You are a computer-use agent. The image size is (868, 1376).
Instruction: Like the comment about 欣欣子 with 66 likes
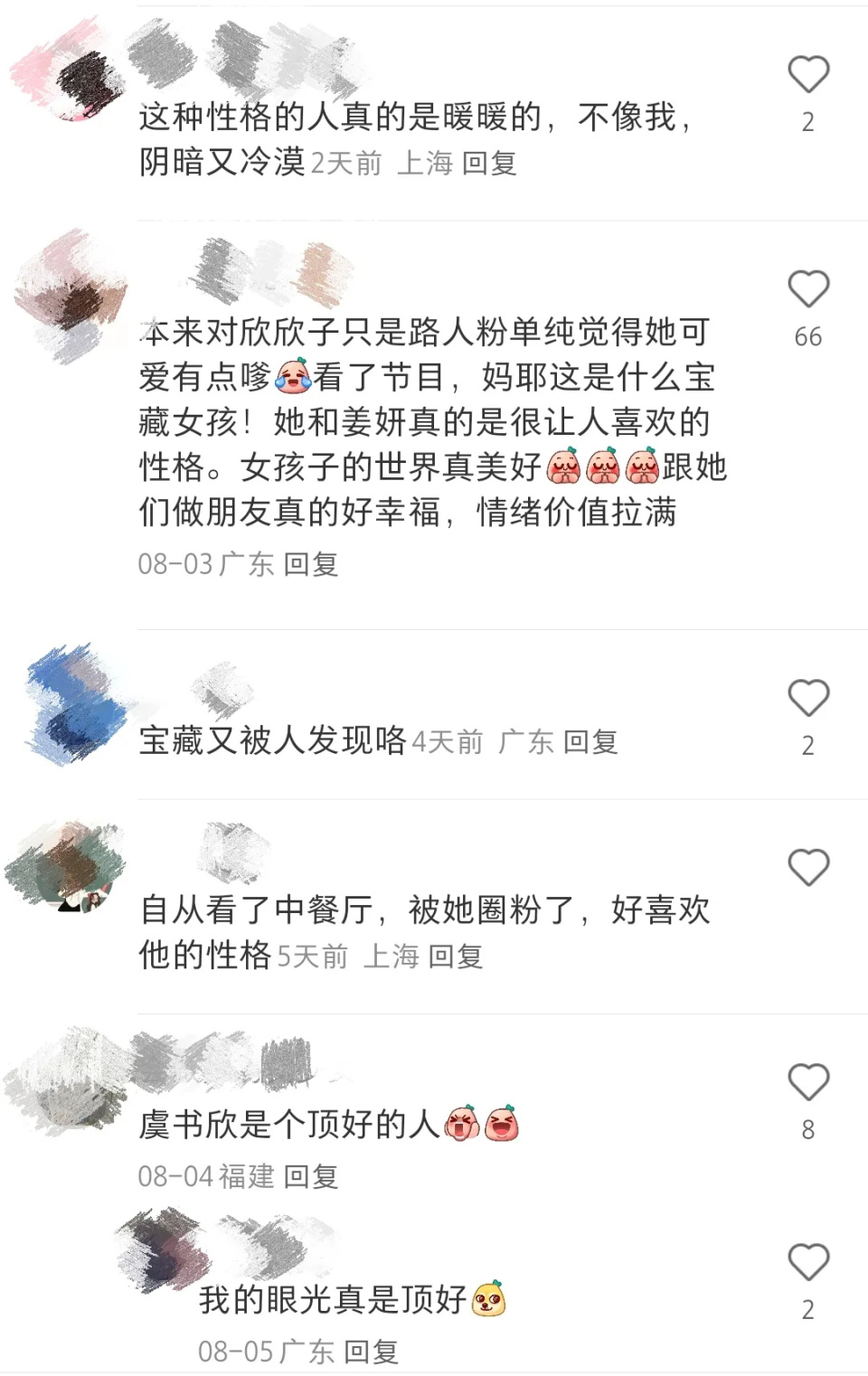coord(807,289)
